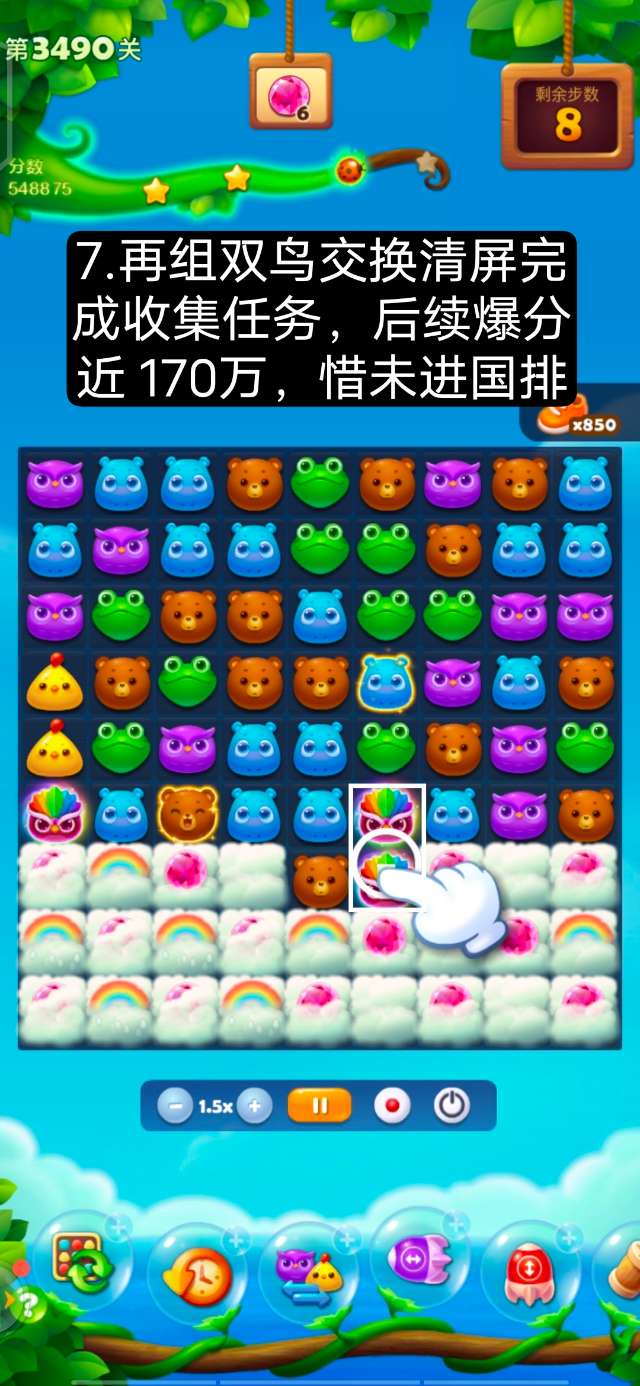This screenshot has width=640, height=1386.
Task: Pick the horizontal rocket booster
Action: 418,1260
